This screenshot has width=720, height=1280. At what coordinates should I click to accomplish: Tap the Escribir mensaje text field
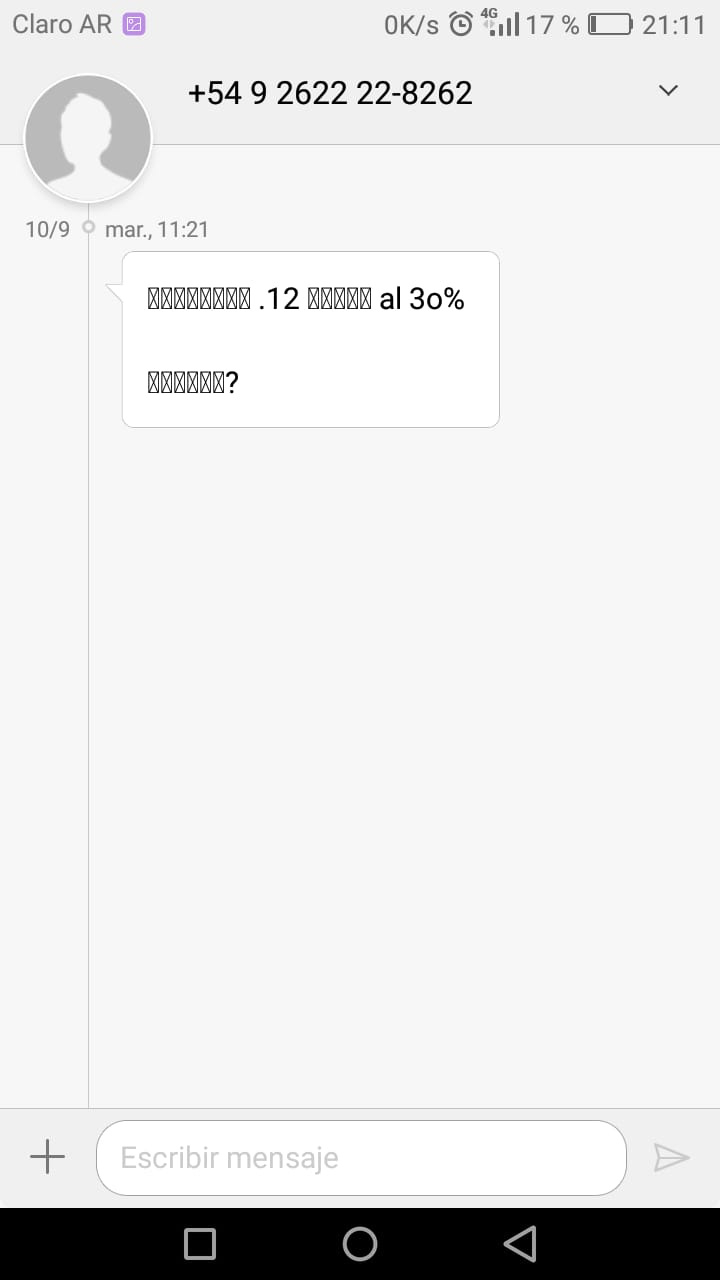point(361,1158)
